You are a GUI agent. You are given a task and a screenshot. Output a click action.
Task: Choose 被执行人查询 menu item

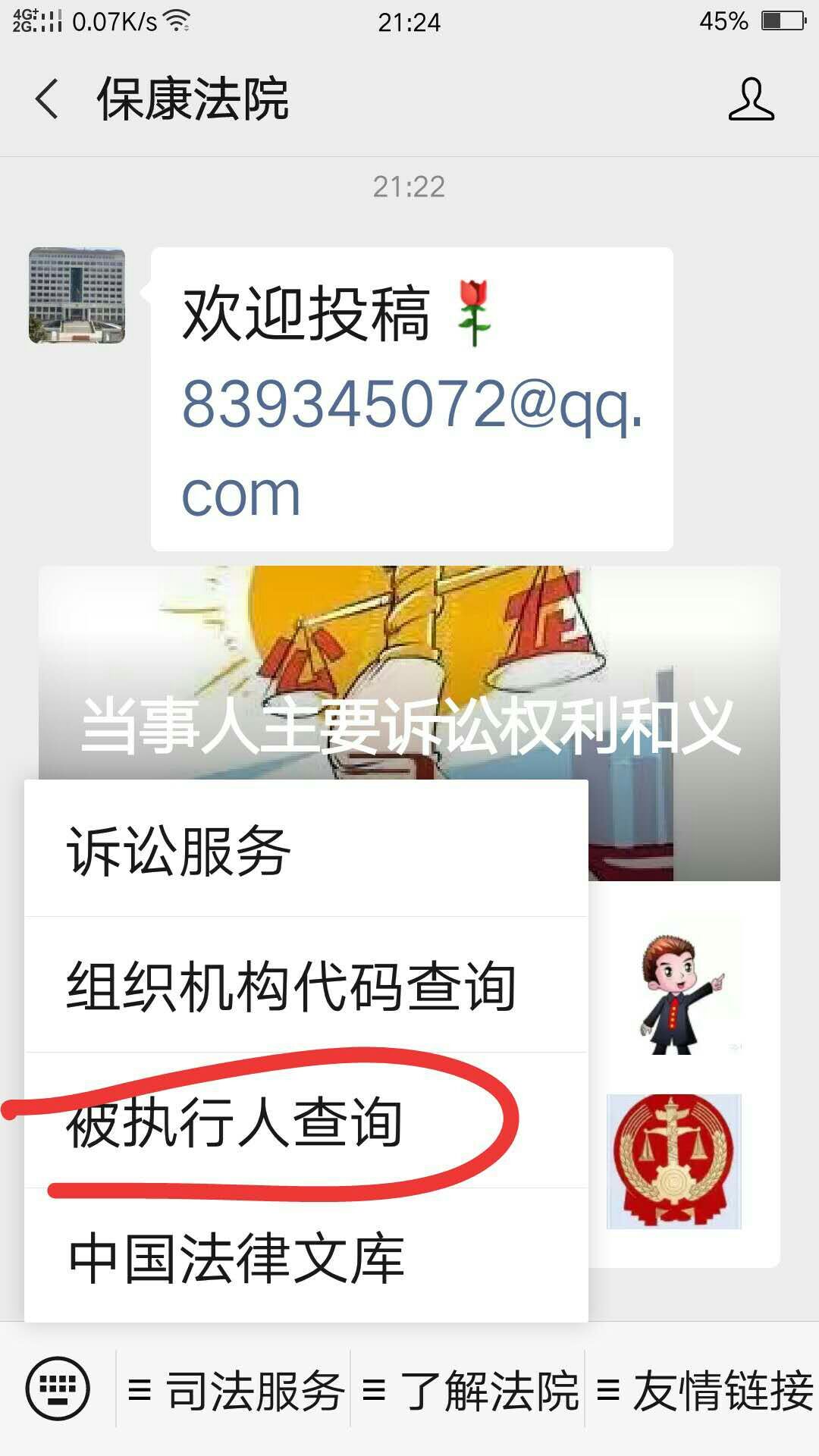pyautogui.click(x=306, y=1122)
